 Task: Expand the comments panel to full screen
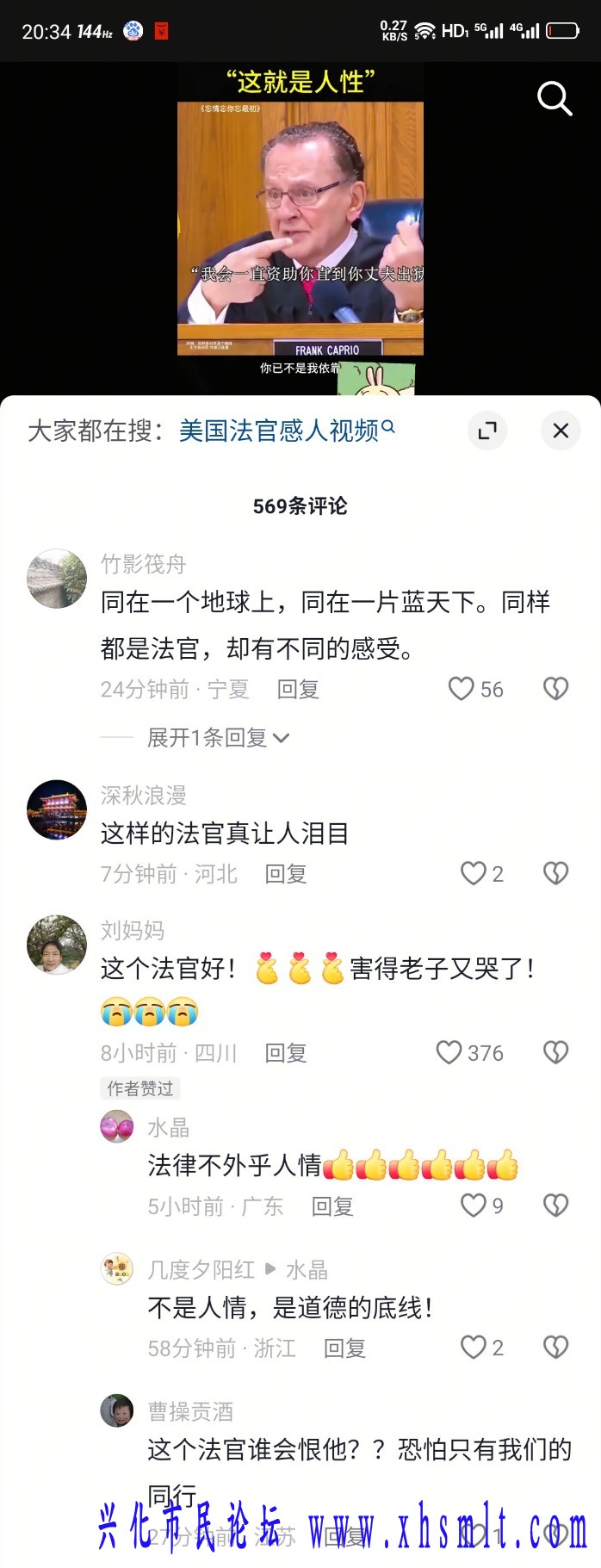(x=487, y=431)
